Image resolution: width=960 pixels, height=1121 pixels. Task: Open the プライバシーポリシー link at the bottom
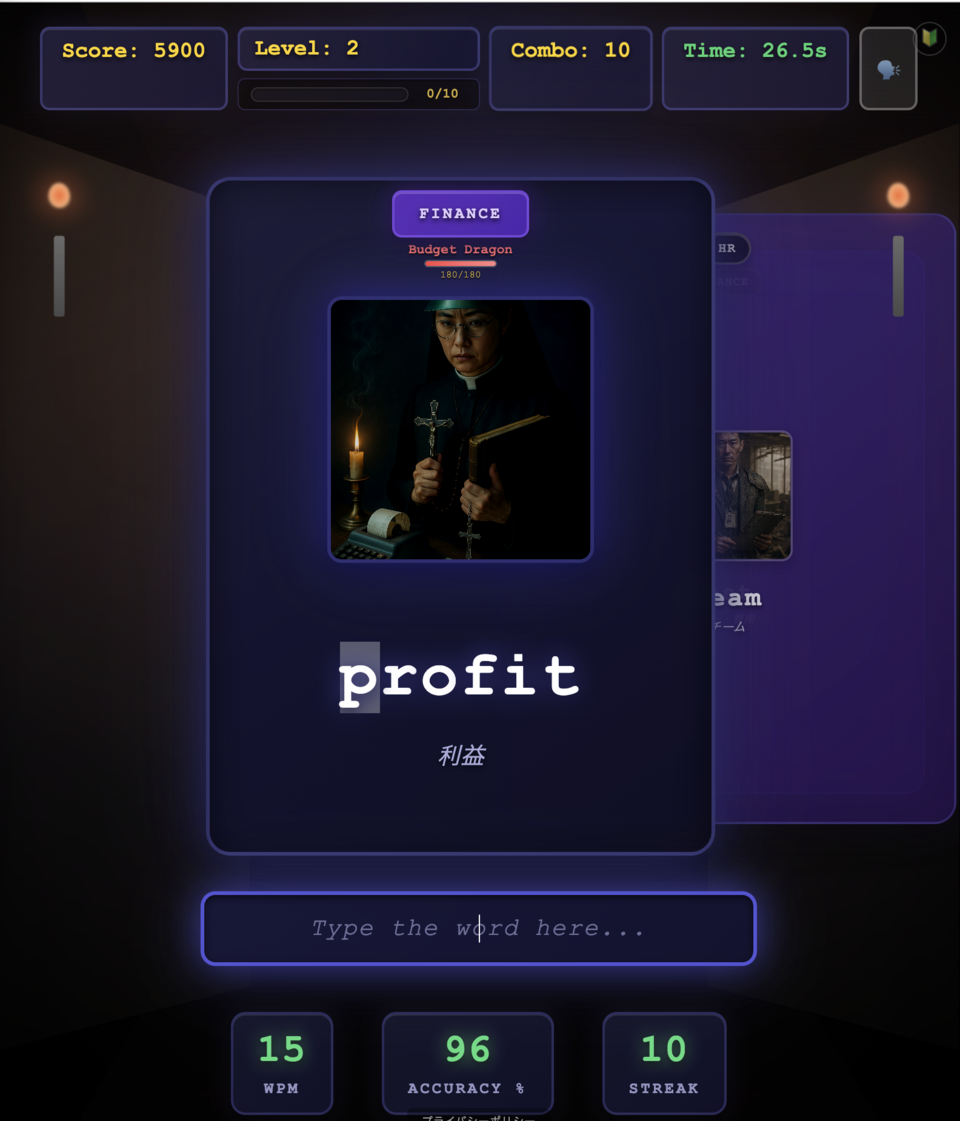tap(478, 1118)
